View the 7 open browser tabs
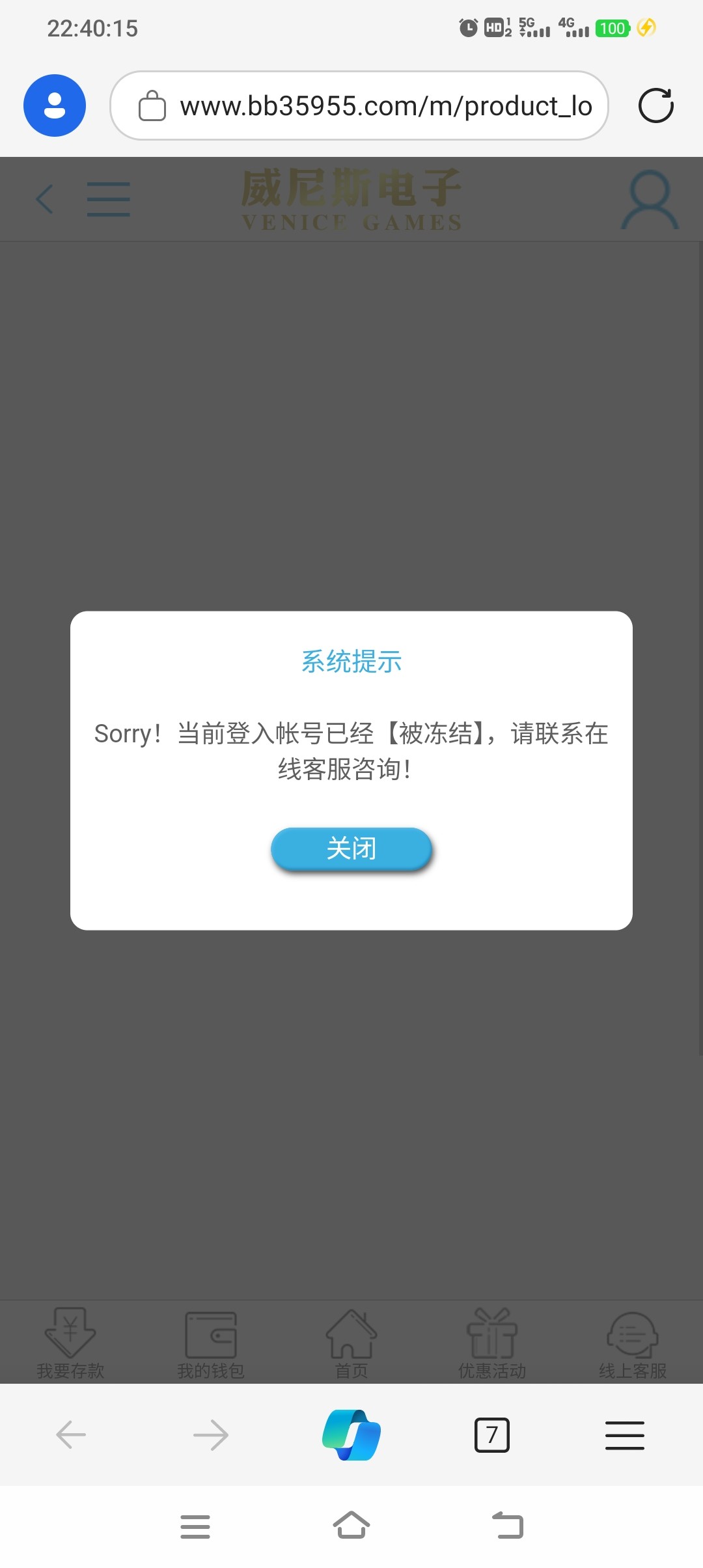Screen dimensions: 703x1568 492,1435
